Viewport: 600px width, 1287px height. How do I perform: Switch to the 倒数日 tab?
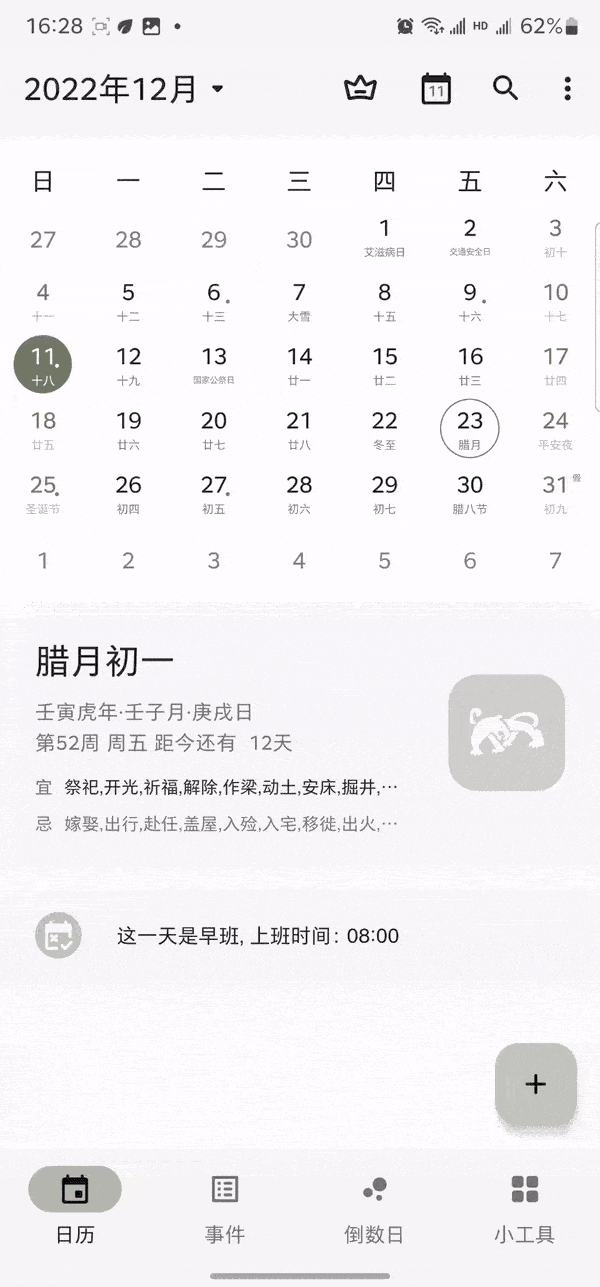coord(374,1207)
